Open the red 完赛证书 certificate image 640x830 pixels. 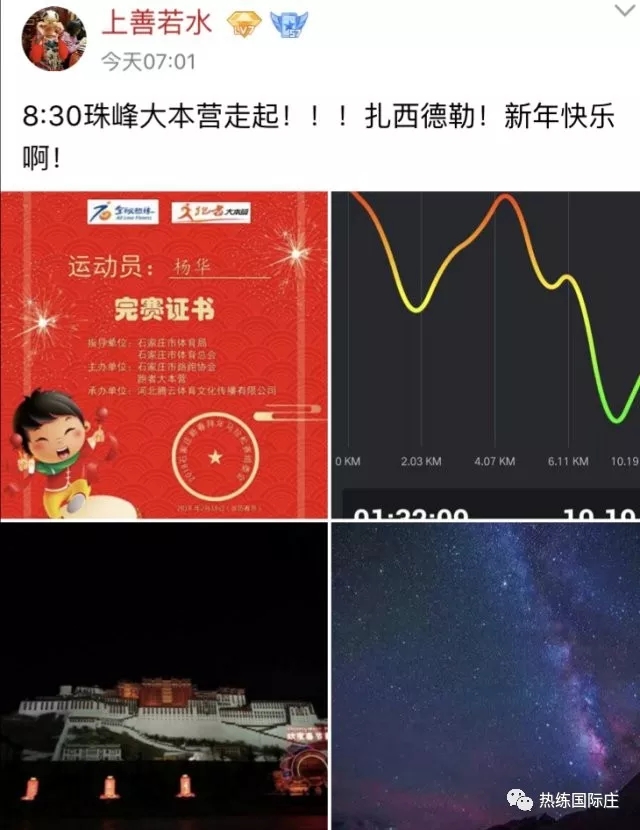coord(163,354)
